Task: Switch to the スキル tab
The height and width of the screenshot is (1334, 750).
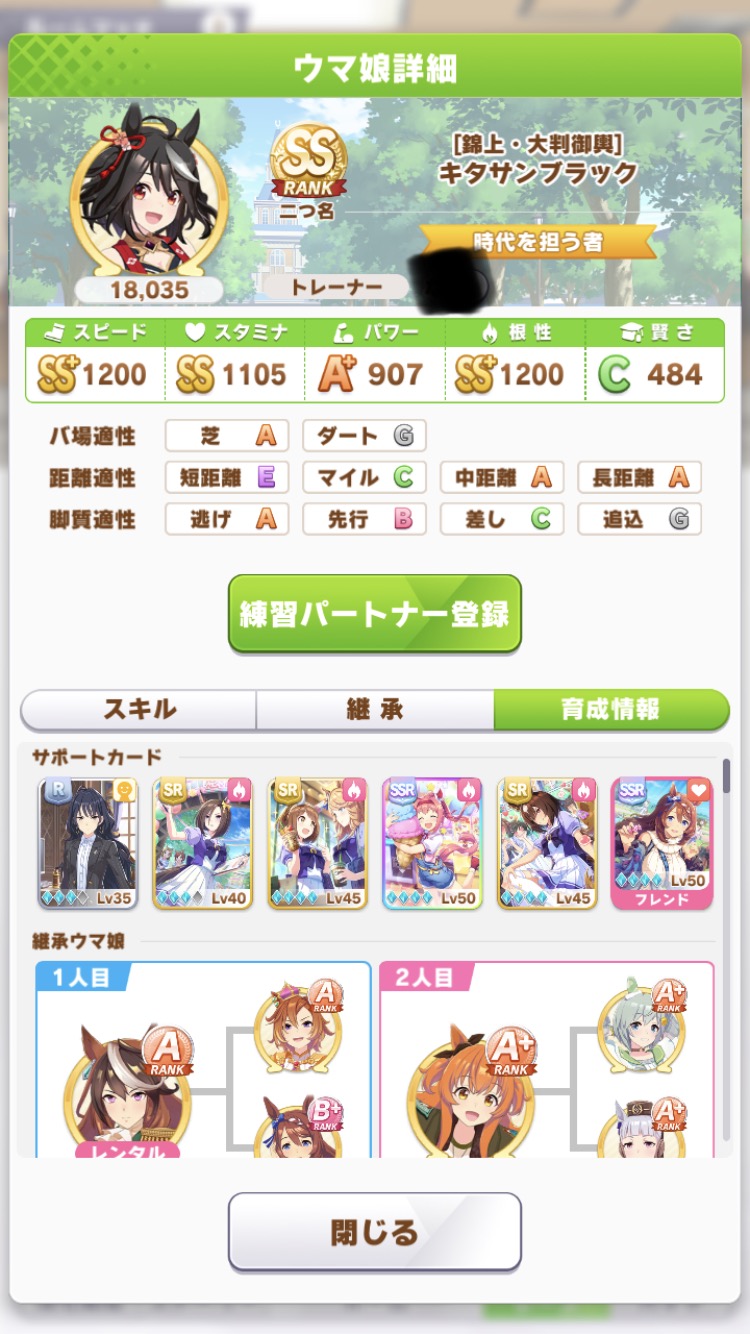Action: pos(139,710)
